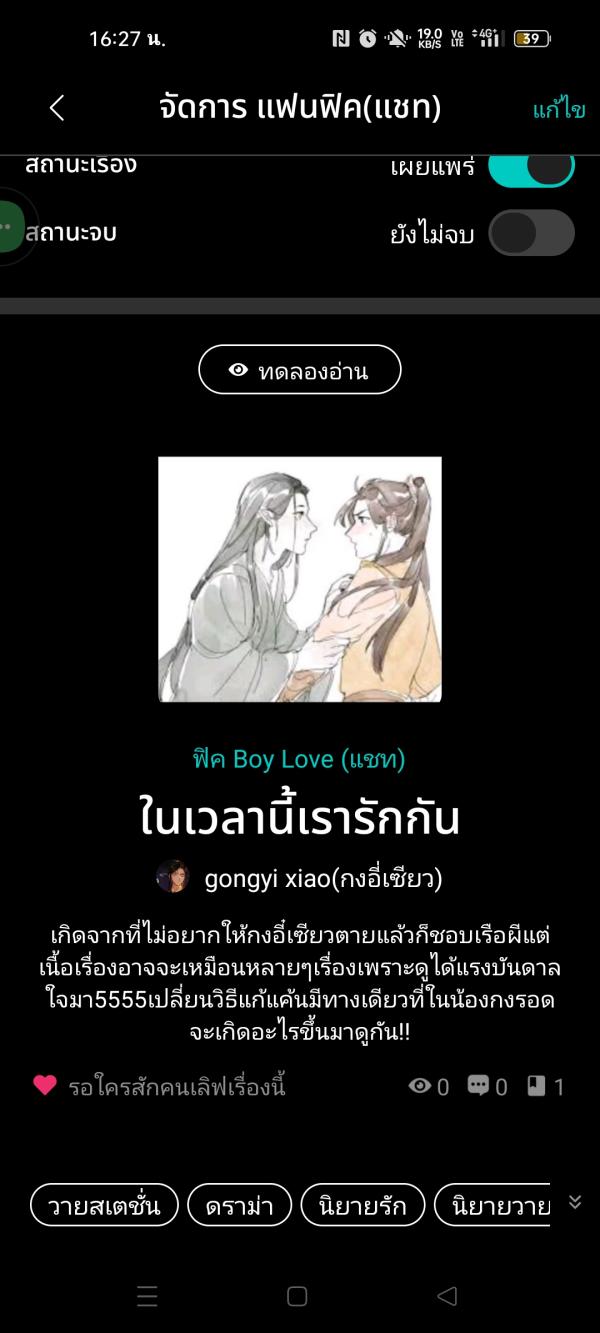Expand the full tag list arrow
Image resolution: width=600 pixels, height=1333 pixels.
(x=575, y=1202)
